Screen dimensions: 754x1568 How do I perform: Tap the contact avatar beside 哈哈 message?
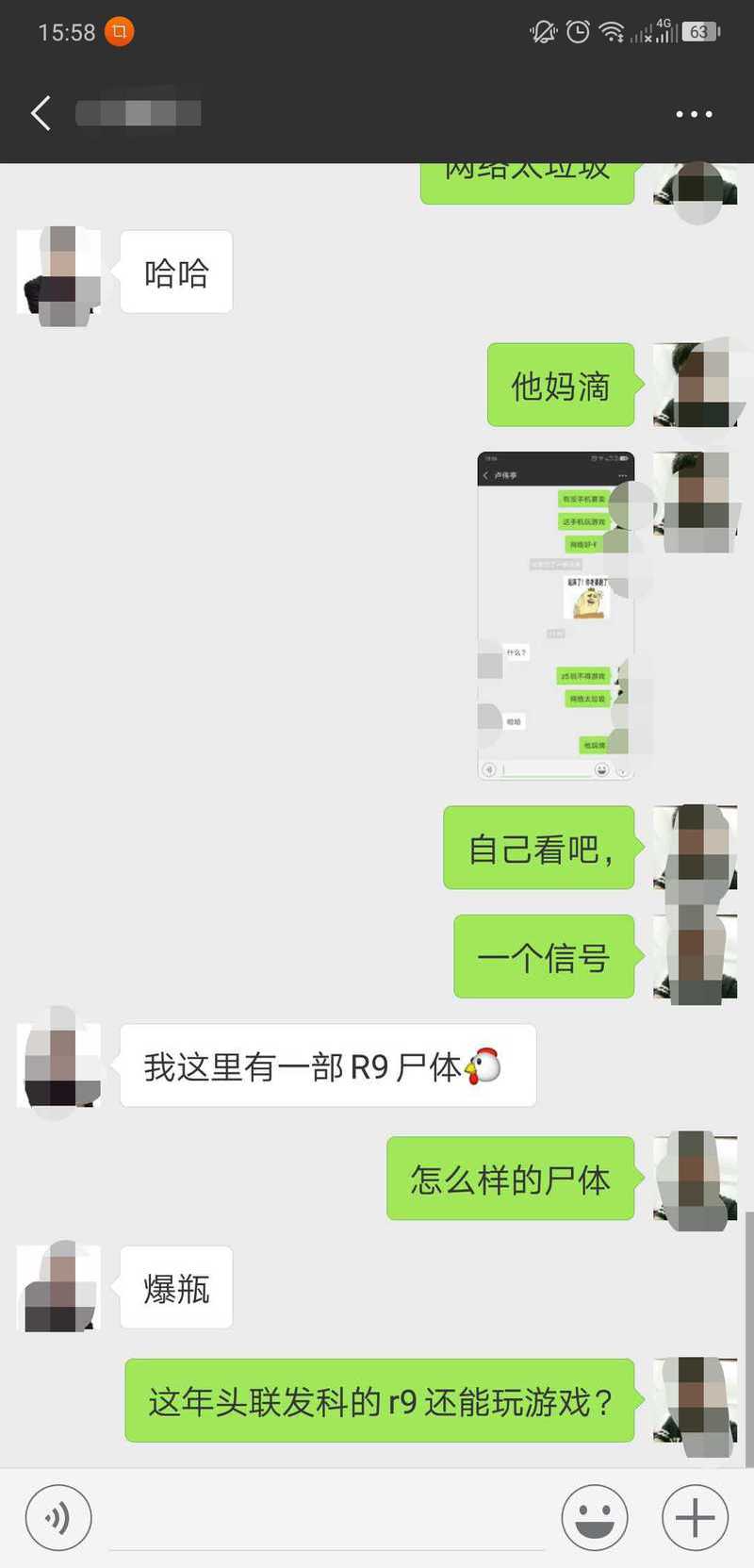[x=58, y=272]
